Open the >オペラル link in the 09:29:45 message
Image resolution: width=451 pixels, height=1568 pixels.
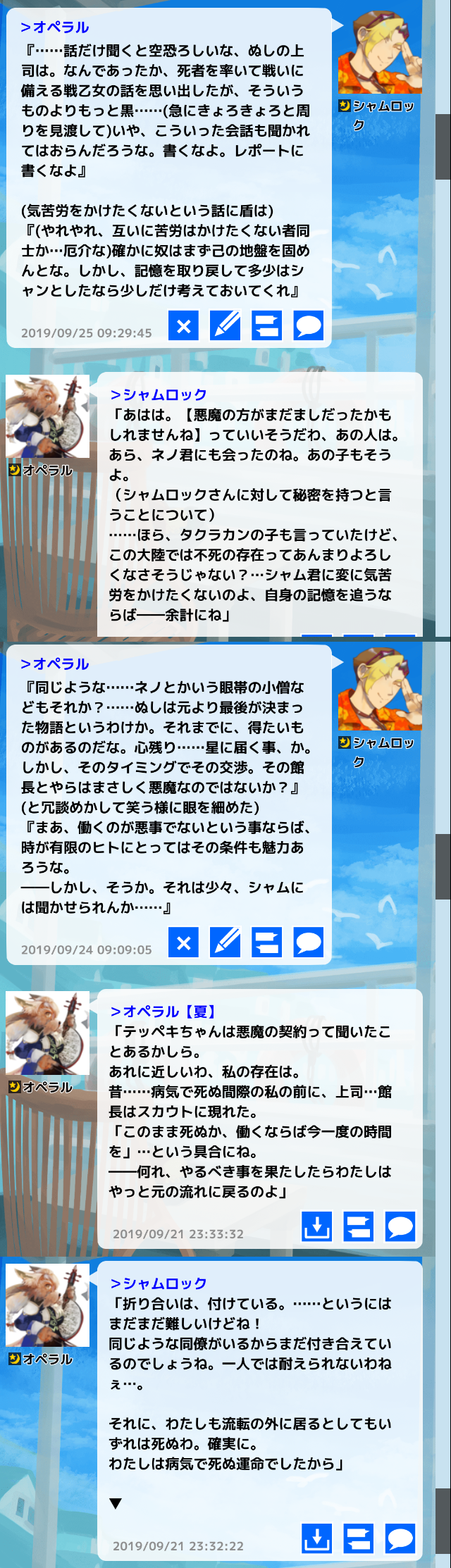(55, 27)
